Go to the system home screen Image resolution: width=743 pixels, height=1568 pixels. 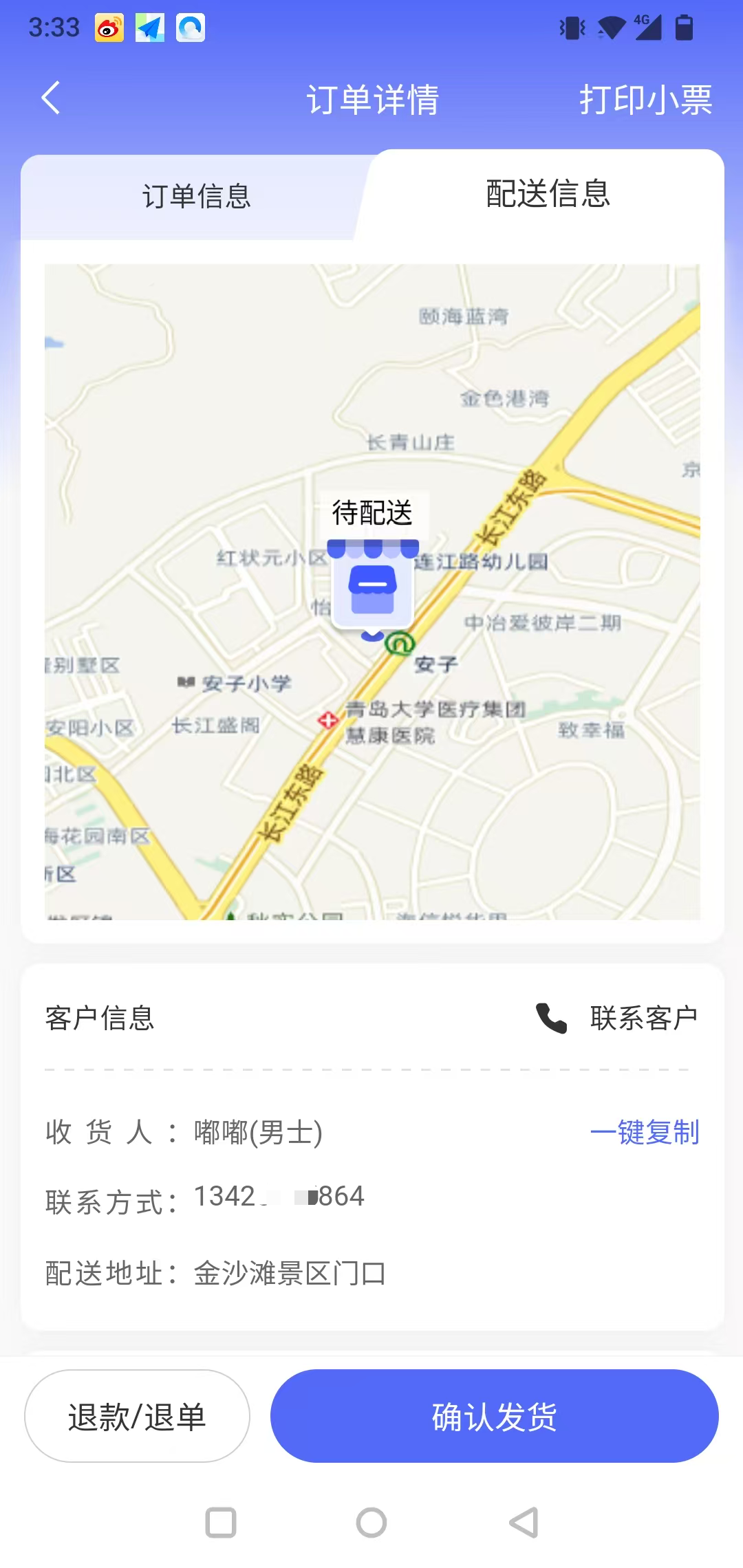click(x=371, y=1523)
